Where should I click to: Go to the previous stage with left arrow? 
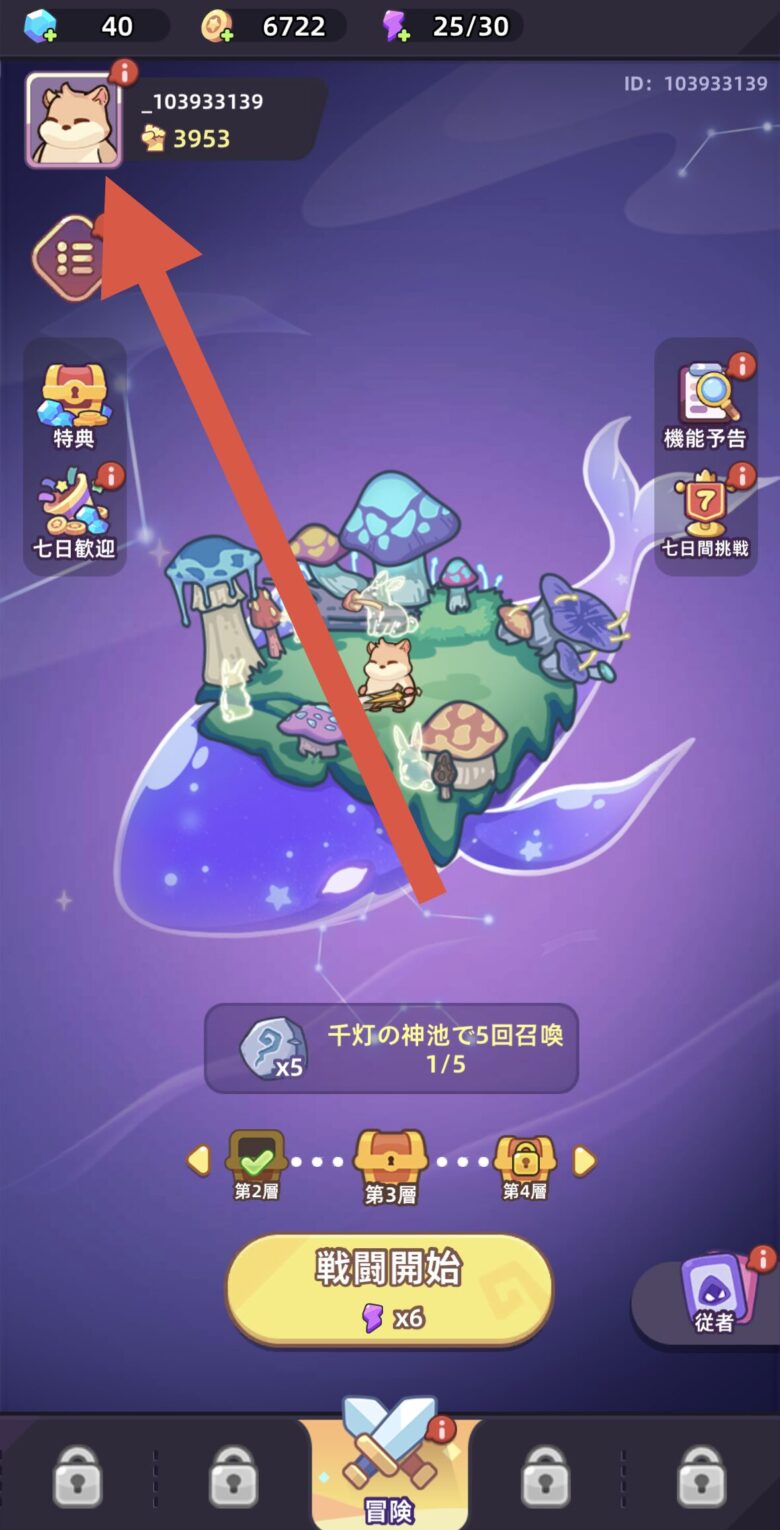click(198, 1161)
